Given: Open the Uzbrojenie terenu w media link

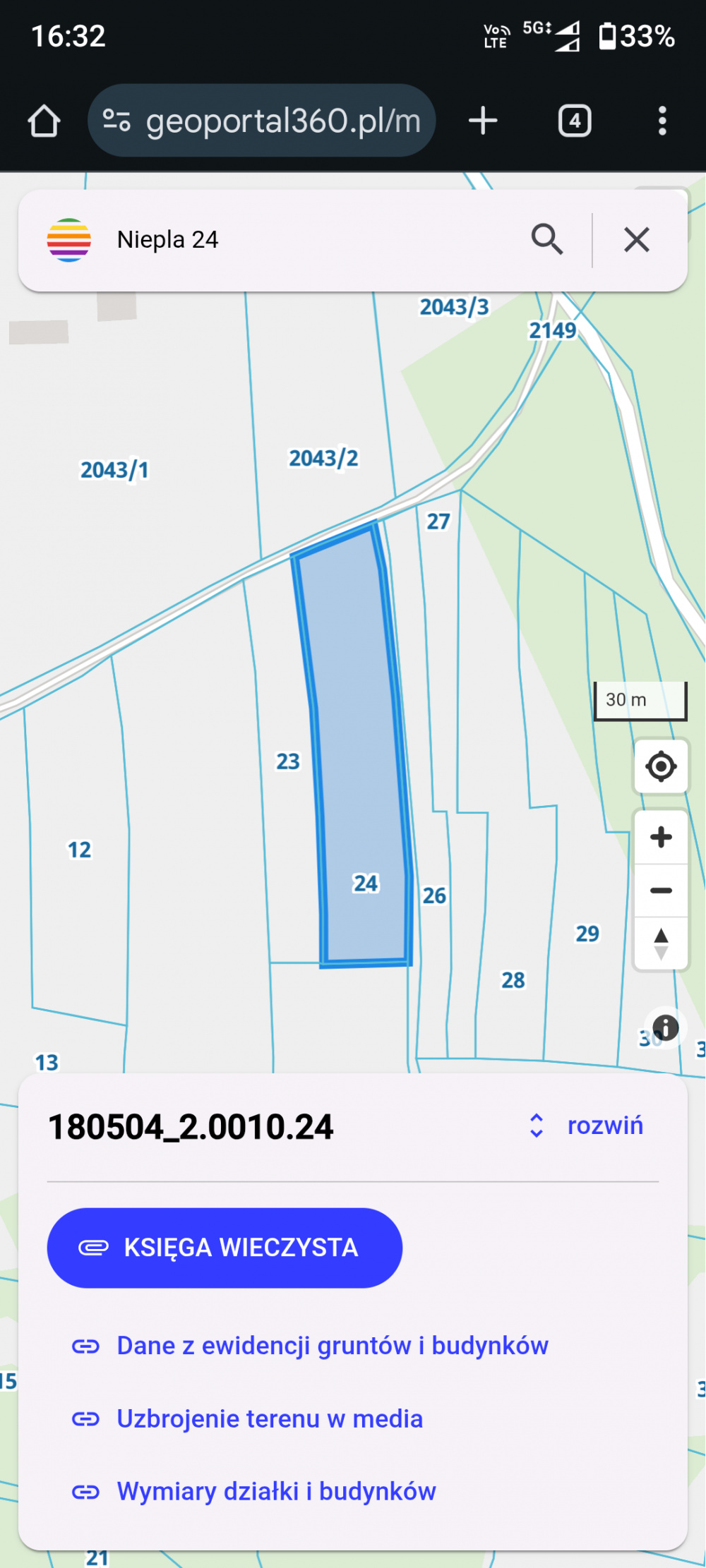Looking at the screenshot, I should pos(269,1418).
